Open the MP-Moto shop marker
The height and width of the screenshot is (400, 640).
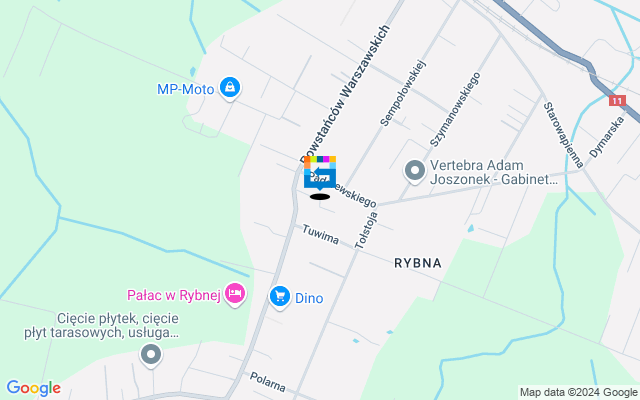(231, 88)
